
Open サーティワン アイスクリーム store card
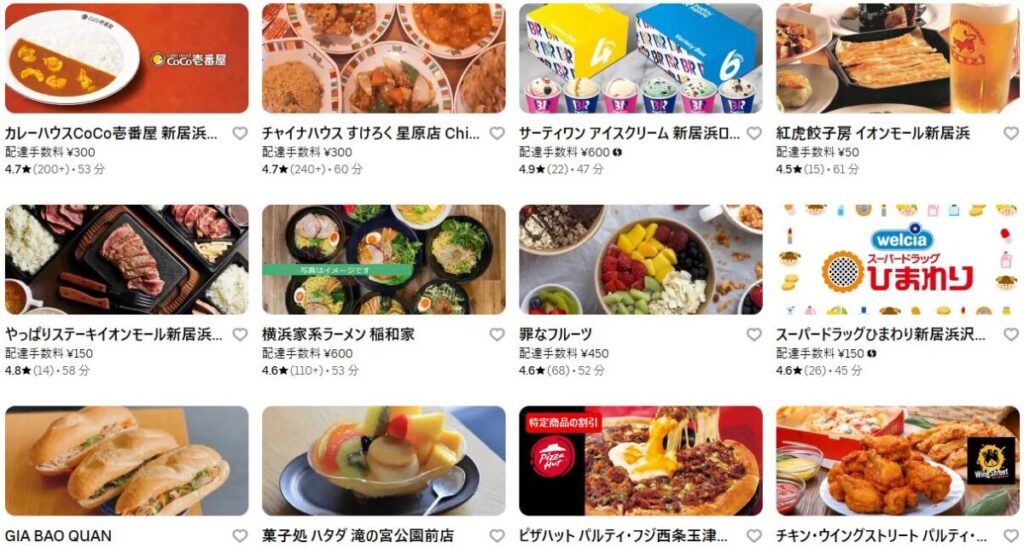pyautogui.click(x=640, y=59)
